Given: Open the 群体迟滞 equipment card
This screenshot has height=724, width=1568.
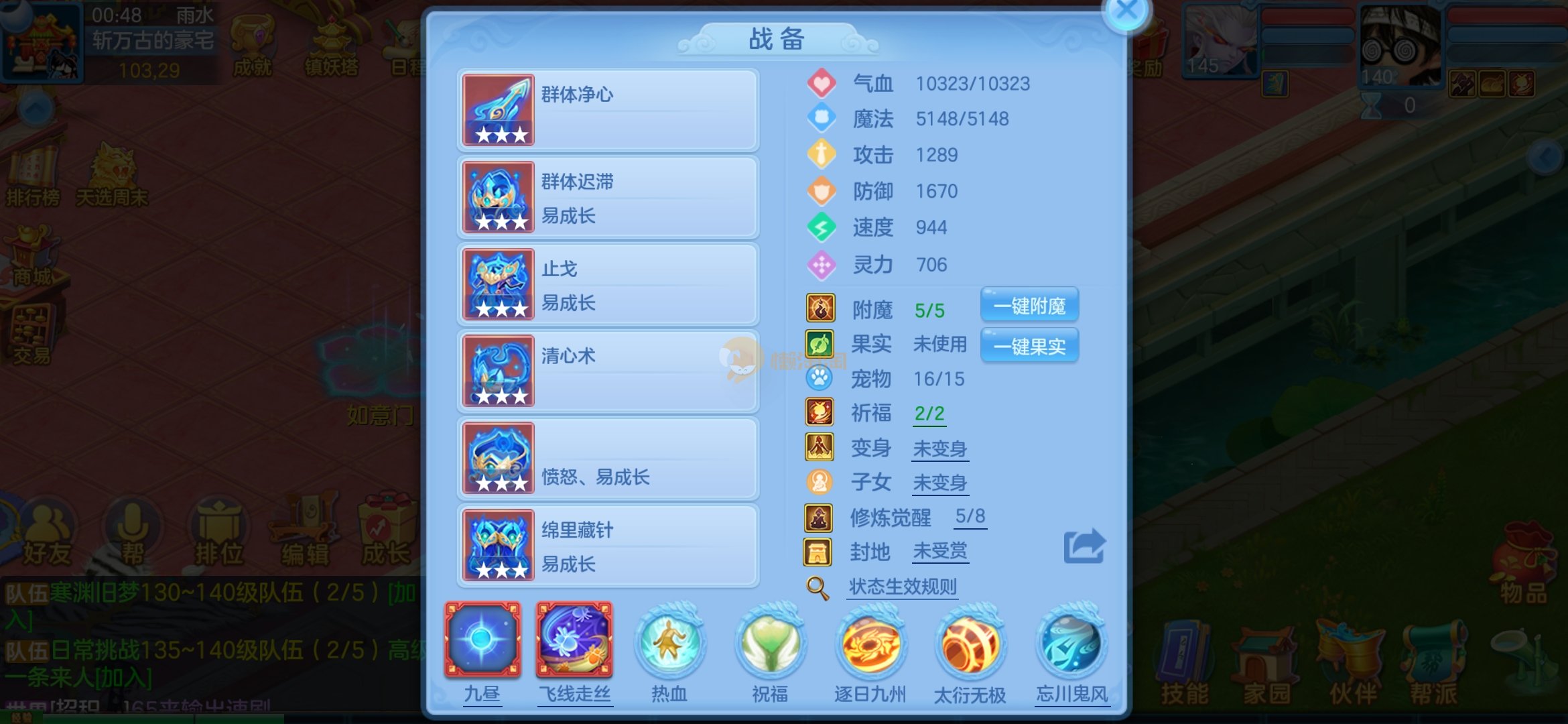Looking at the screenshot, I should (x=607, y=197).
